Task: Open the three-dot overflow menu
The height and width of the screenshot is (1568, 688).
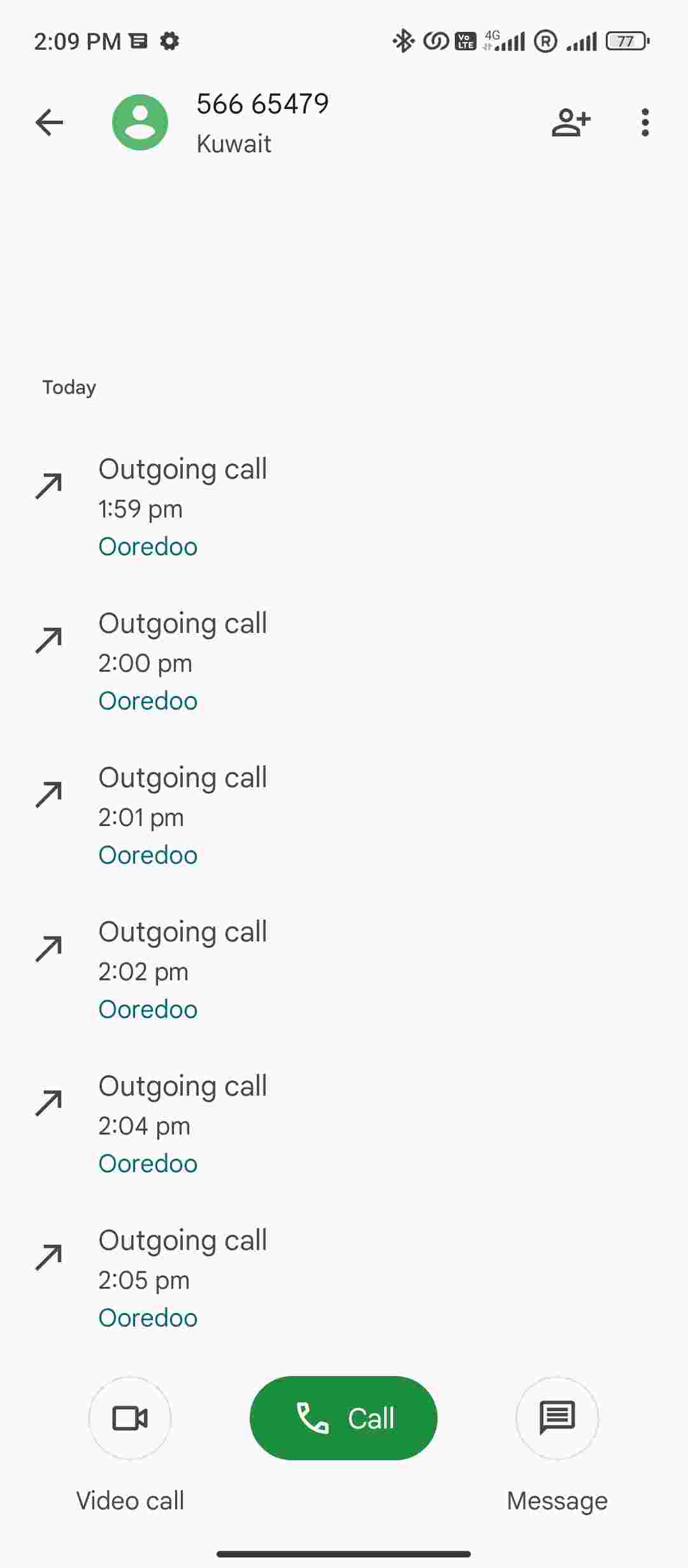Action: [x=645, y=122]
